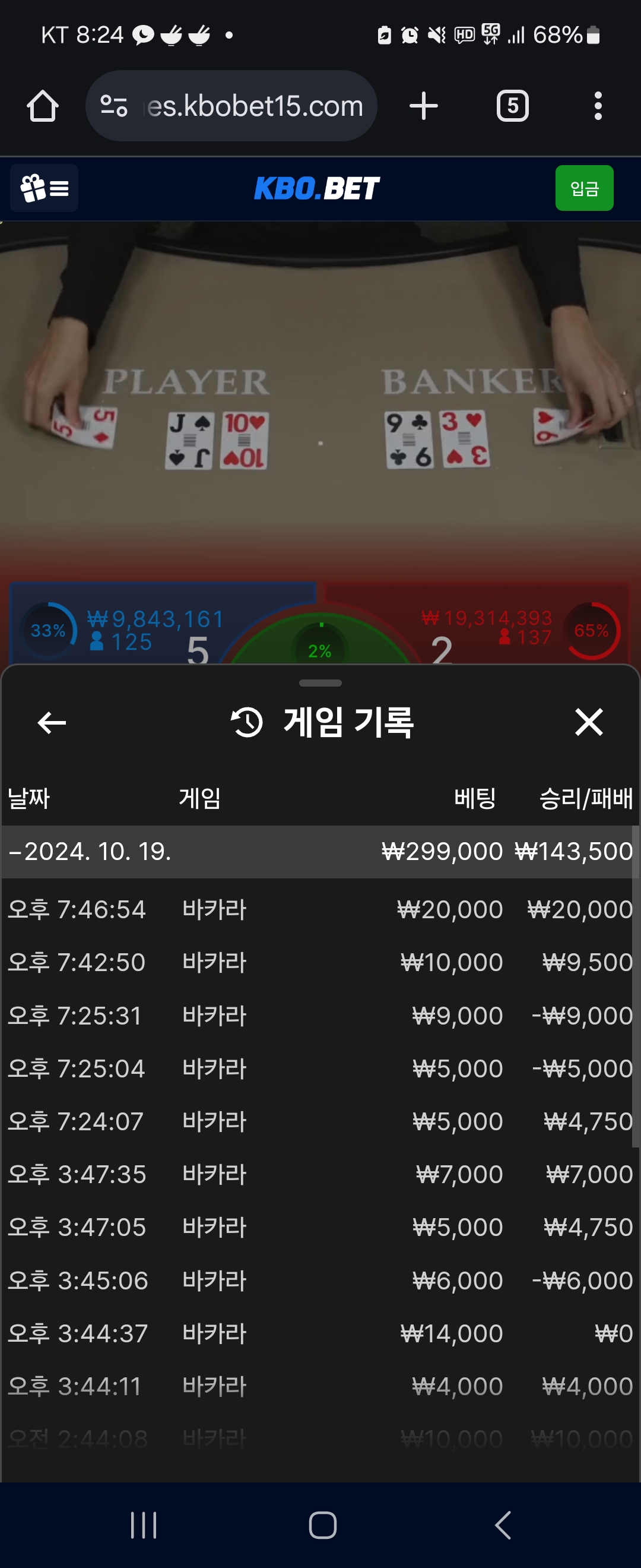Open the 오후 7:24:07 바카라 record
The width and height of the screenshot is (641, 1568).
click(320, 1121)
